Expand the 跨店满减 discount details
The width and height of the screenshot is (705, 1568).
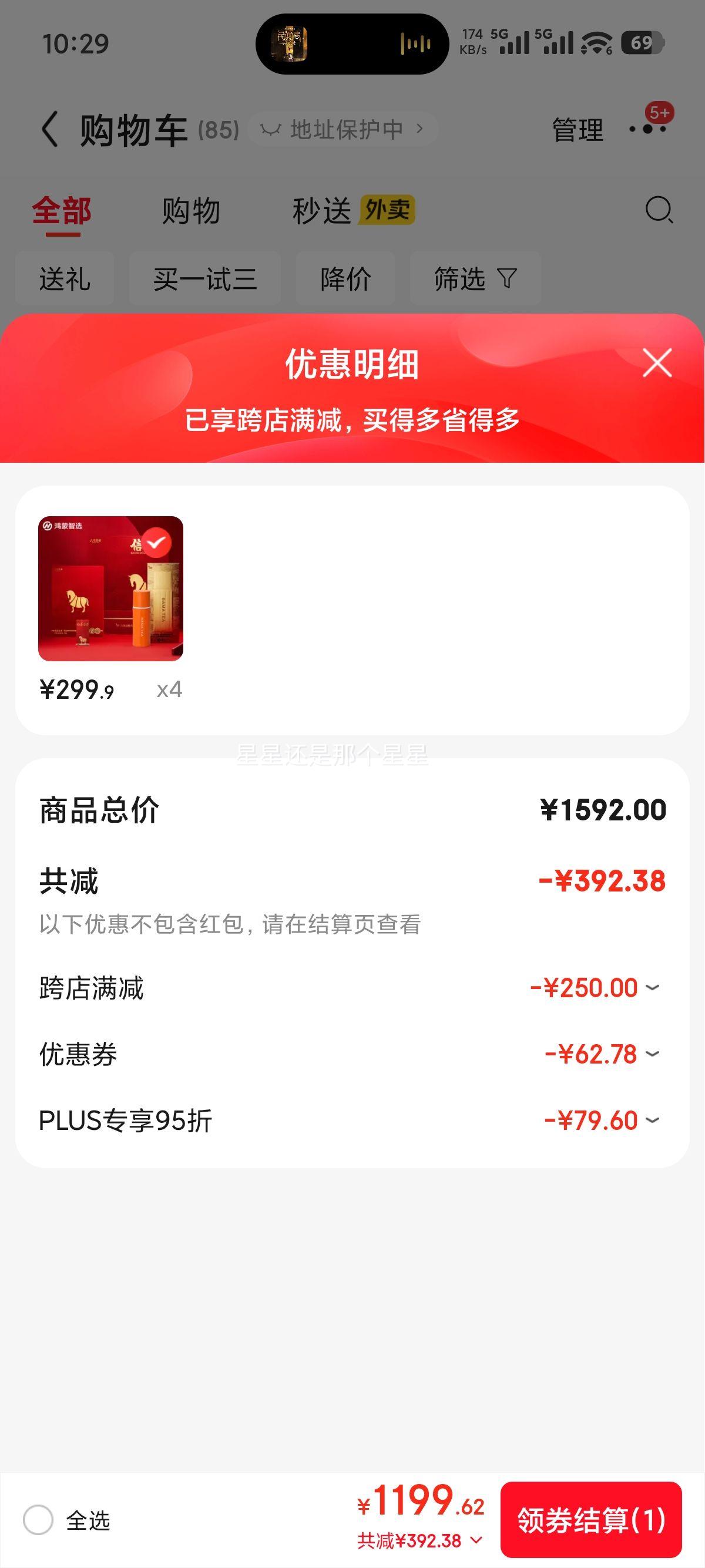point(652,987)
